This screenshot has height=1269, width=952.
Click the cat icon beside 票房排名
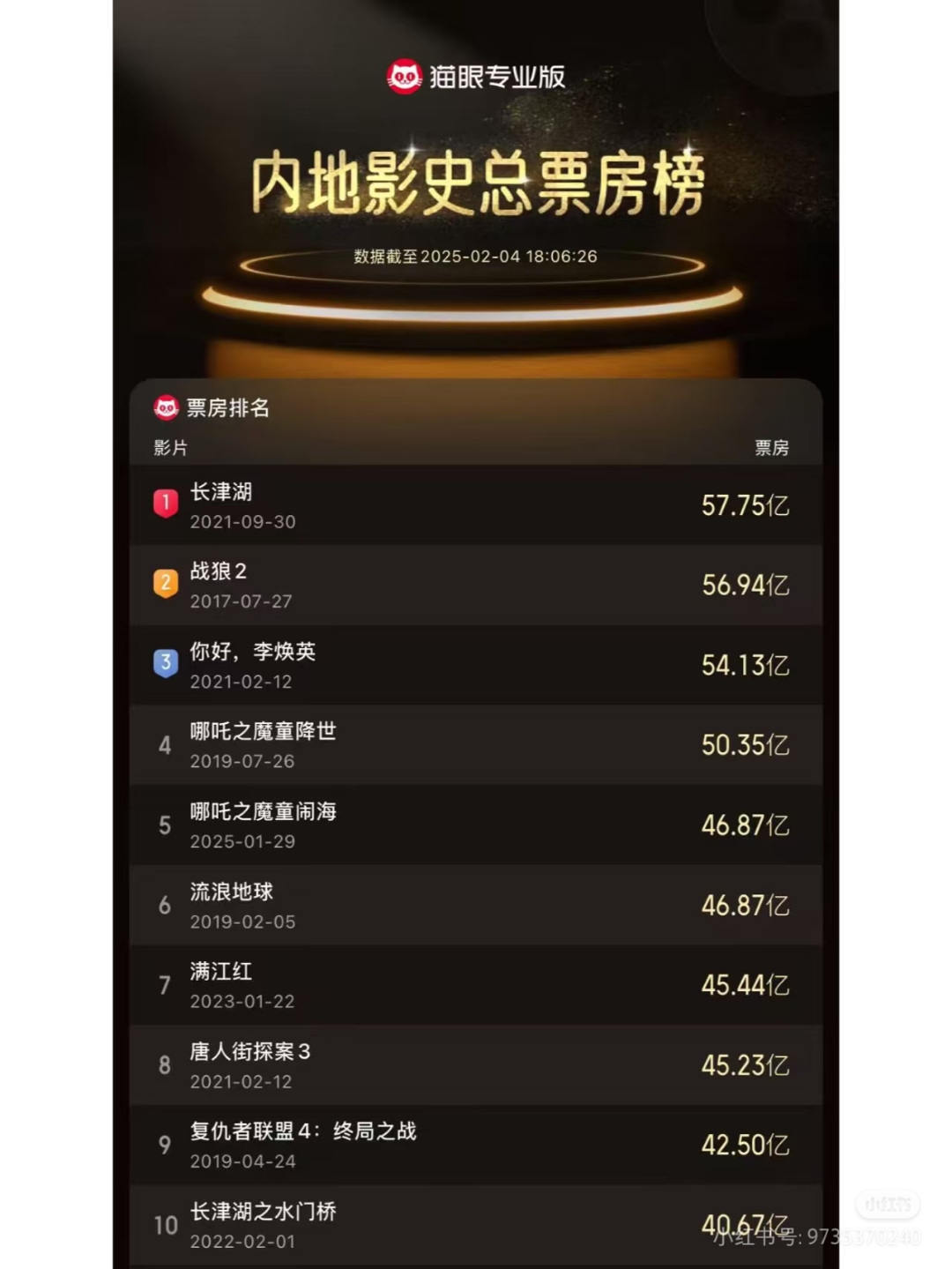point(166,408)
